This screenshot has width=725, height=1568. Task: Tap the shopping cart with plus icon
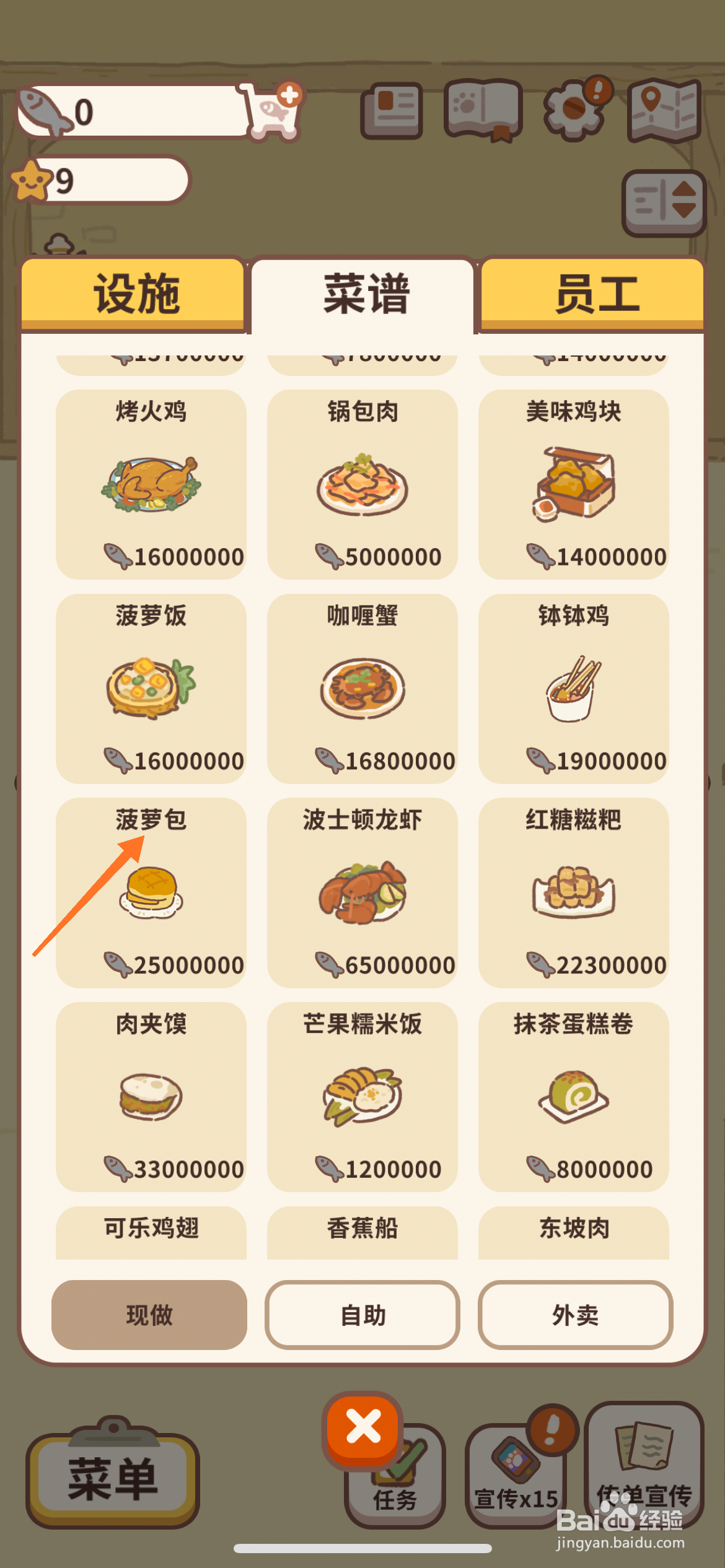(x=273, y=111)
